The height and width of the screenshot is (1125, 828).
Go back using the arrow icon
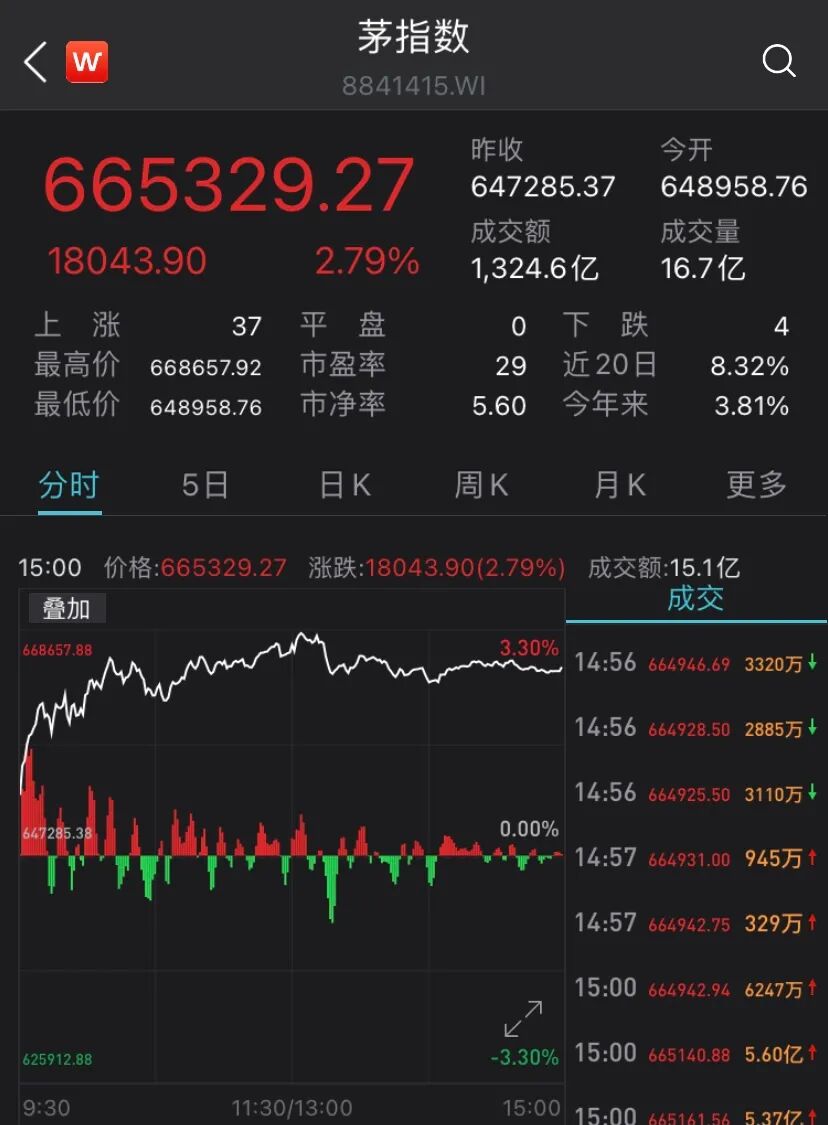[x=35, y=62]
